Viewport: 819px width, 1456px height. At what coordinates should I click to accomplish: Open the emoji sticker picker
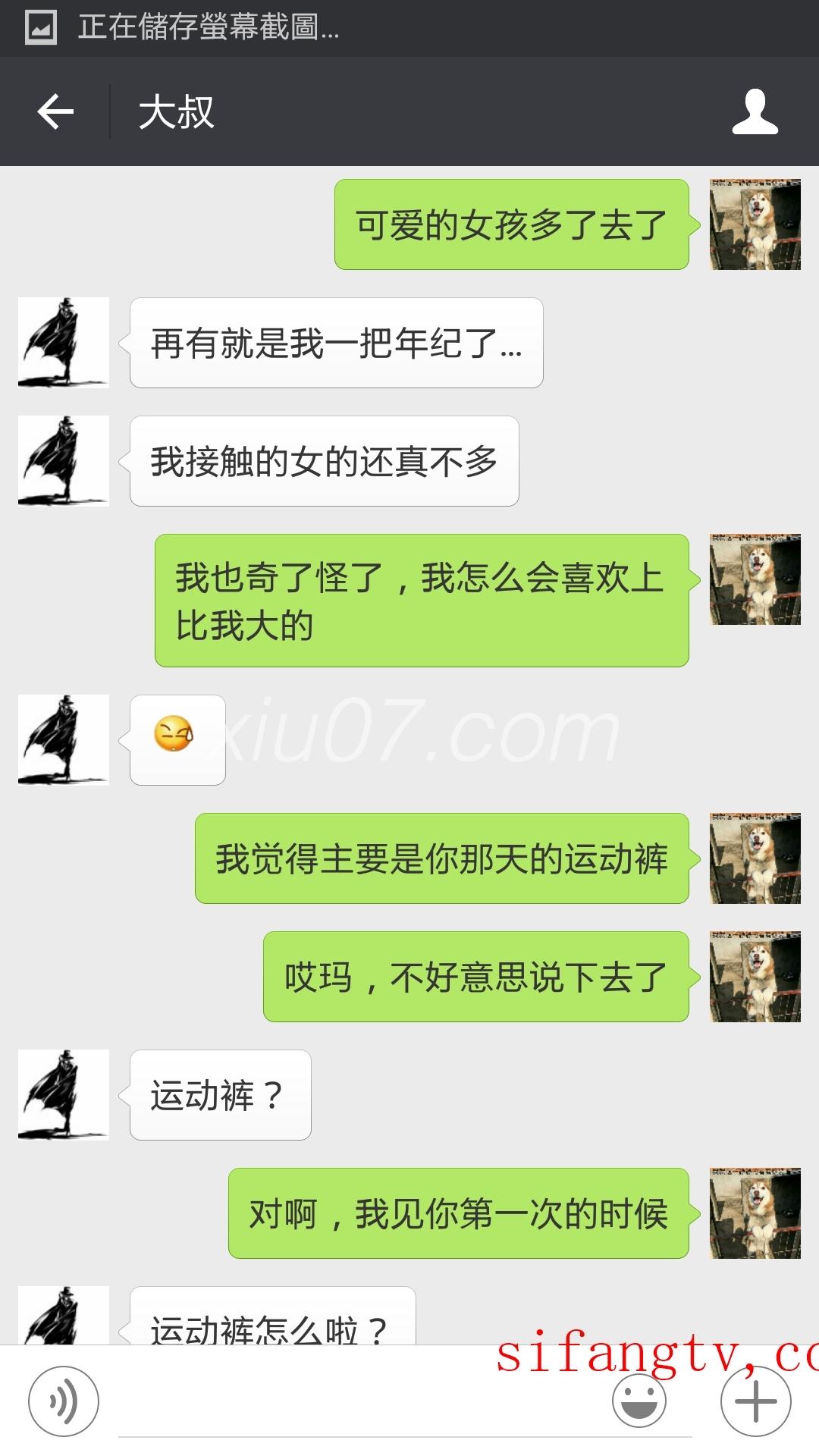(639, 1401)
